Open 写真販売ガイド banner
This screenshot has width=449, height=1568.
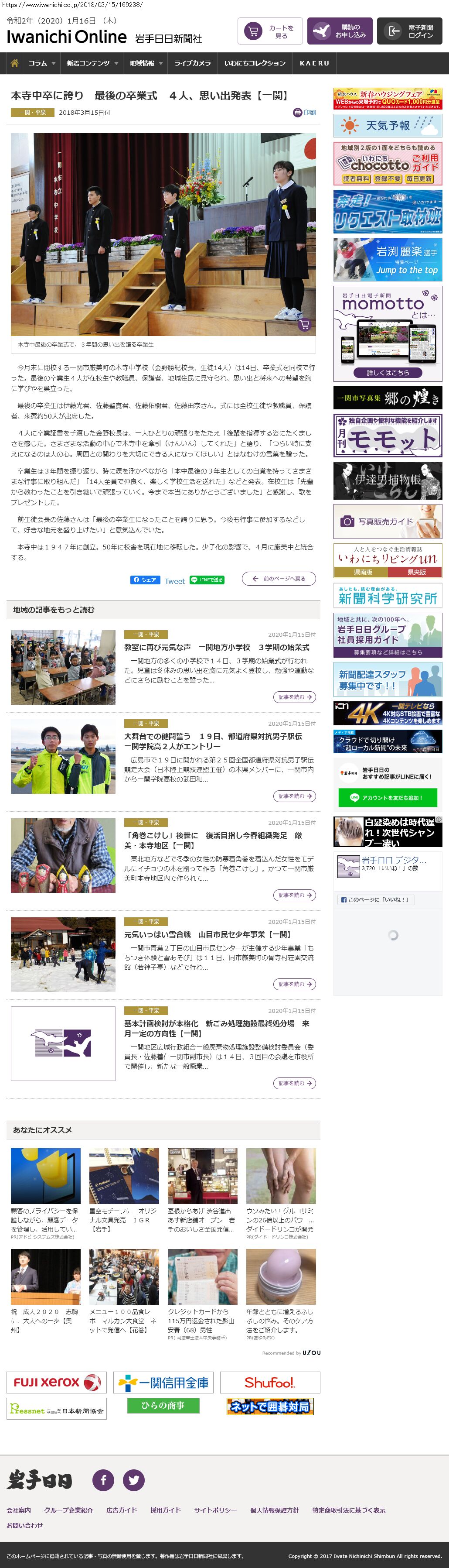pos(388,521)
